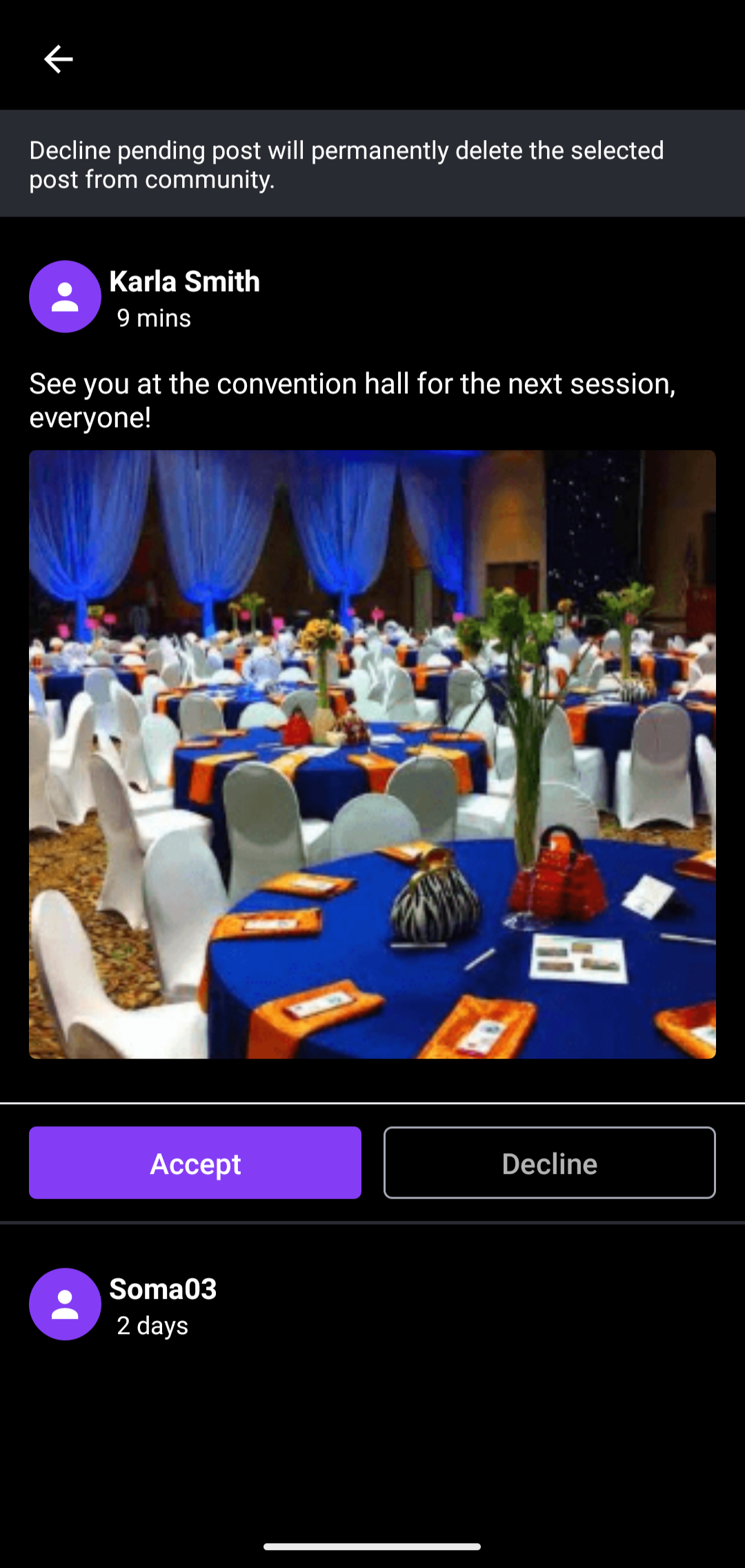Tap the home gesture bar
This screenshot has height=1568, width=745.
tap(372, 1546)
